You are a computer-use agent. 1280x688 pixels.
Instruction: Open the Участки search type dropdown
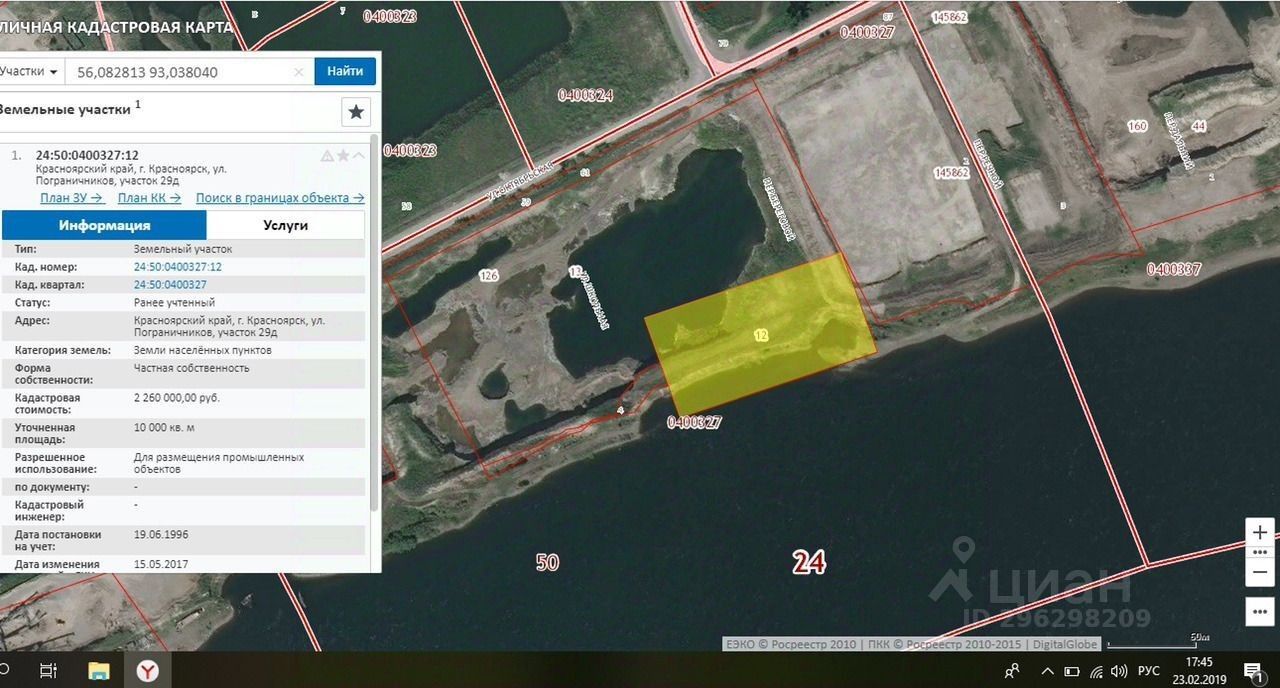[x=28, y=71]
